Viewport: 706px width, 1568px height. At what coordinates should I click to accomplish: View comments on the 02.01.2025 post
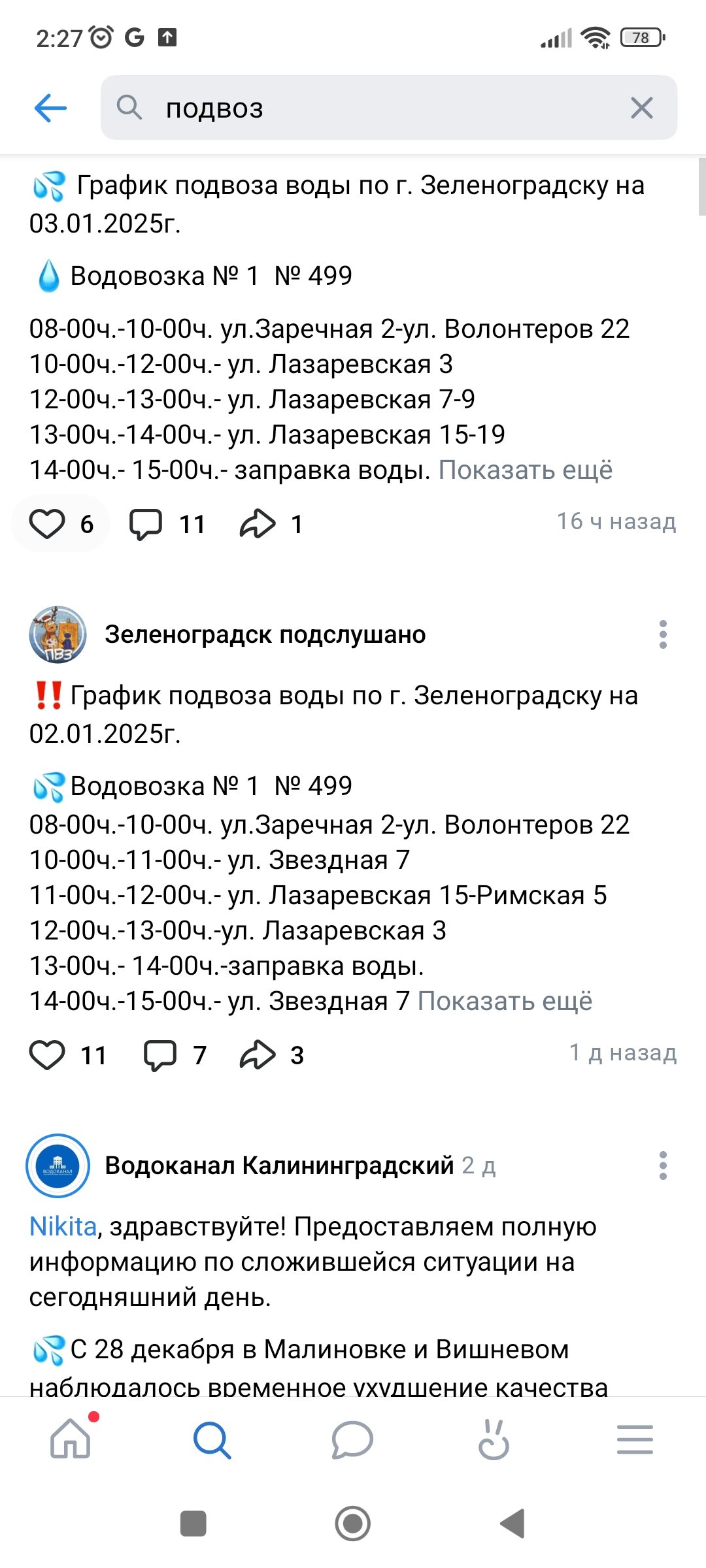pos(160,1055)
